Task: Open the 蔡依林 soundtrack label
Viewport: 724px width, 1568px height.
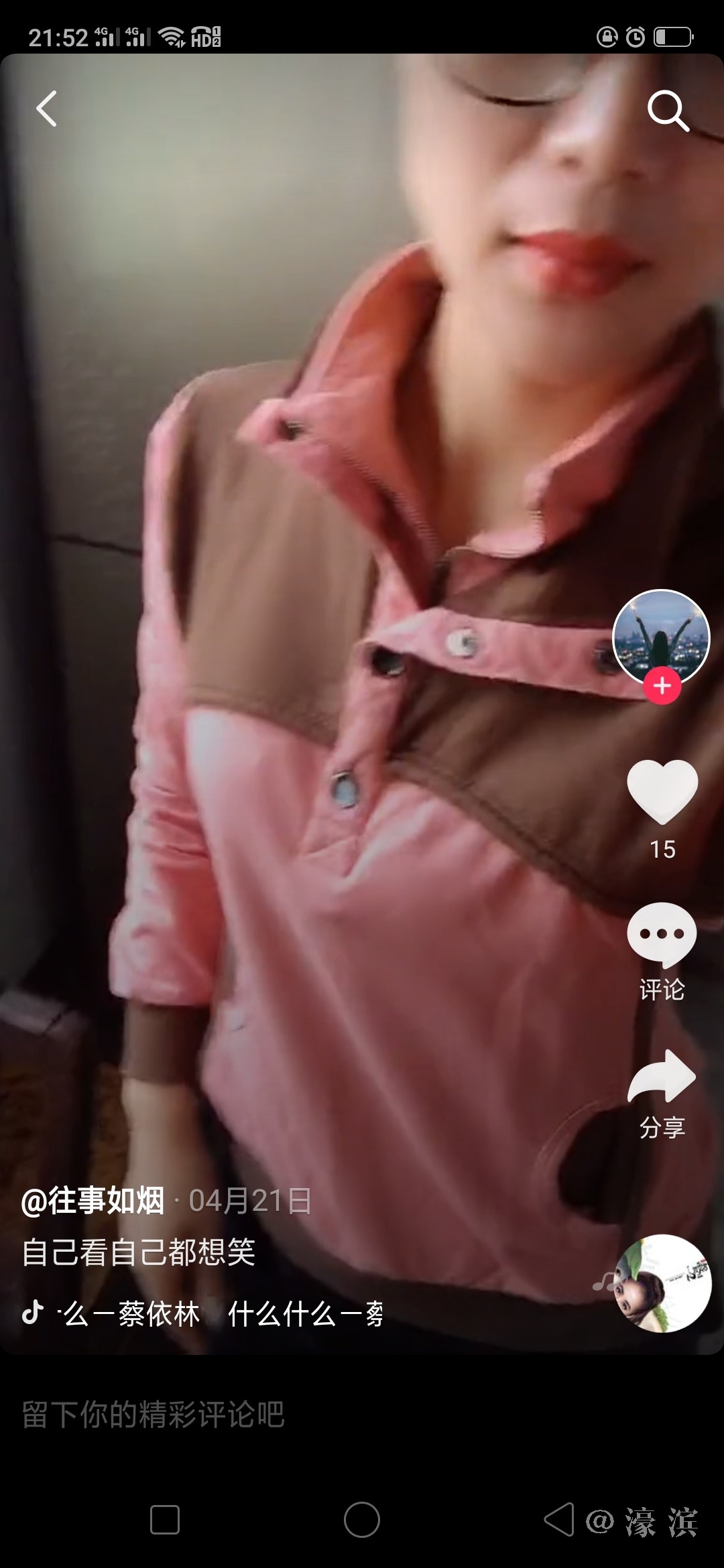Action: coord(201,1314)
